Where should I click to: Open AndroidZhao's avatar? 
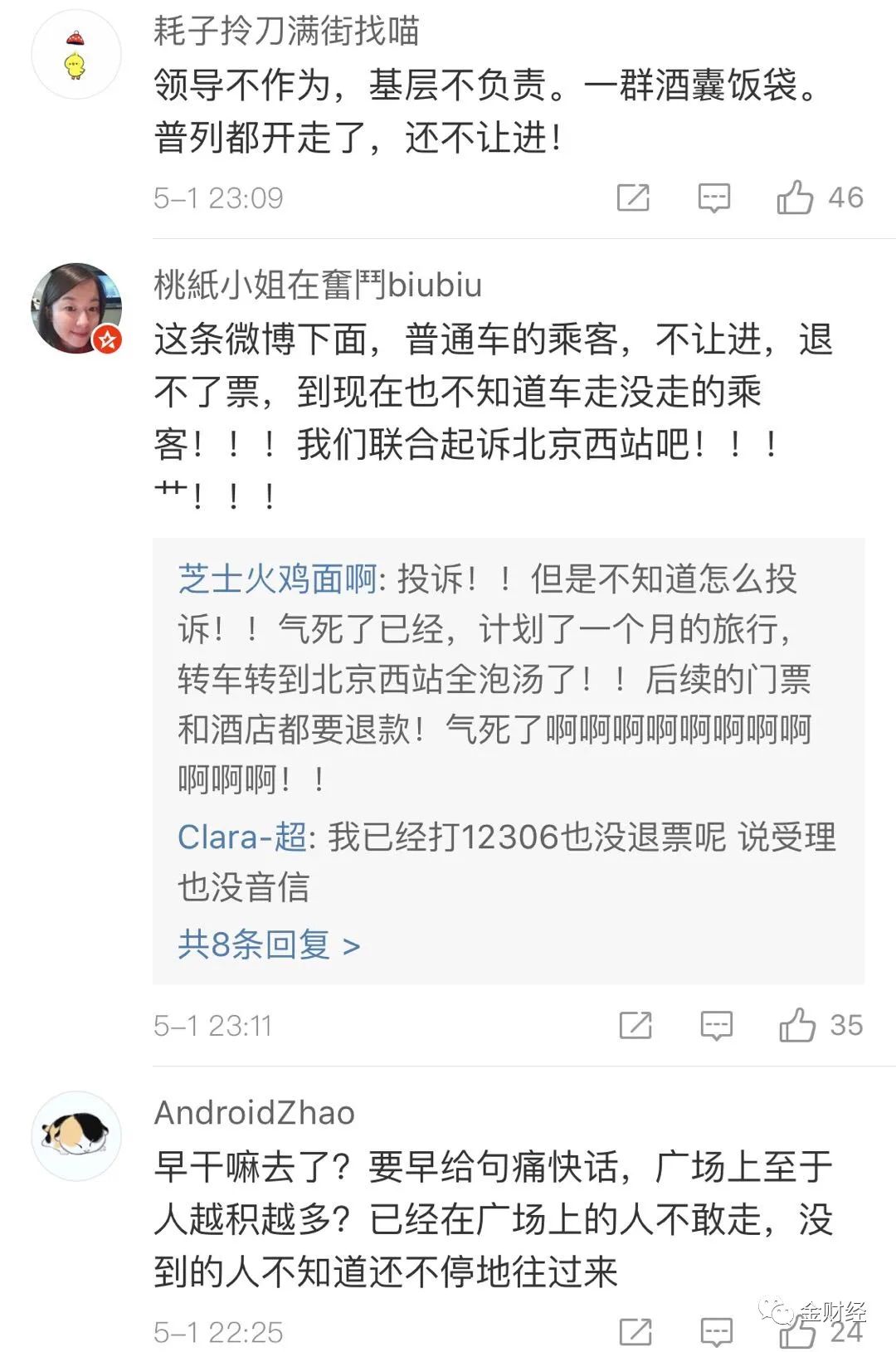(x=76, y=1135)
